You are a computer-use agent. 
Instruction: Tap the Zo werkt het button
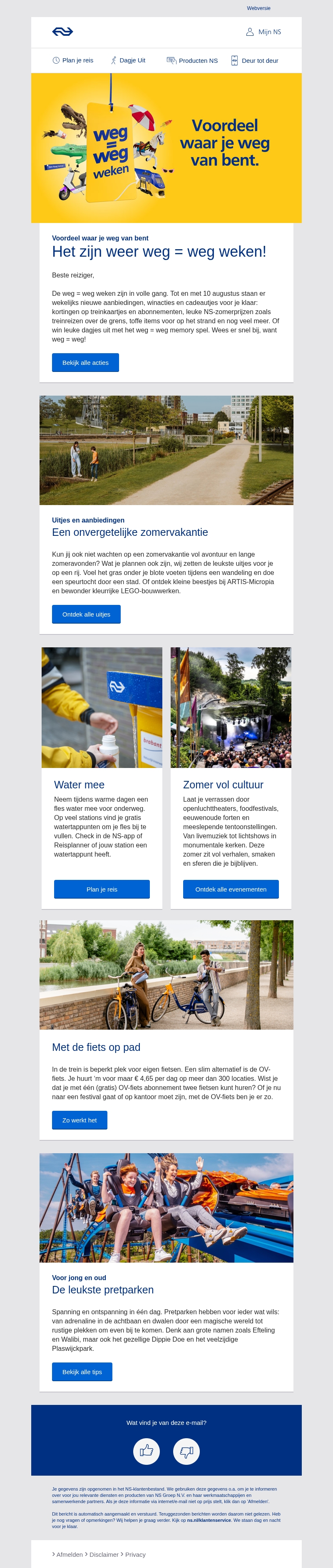pyautogui.click(x=79, y=1120)
